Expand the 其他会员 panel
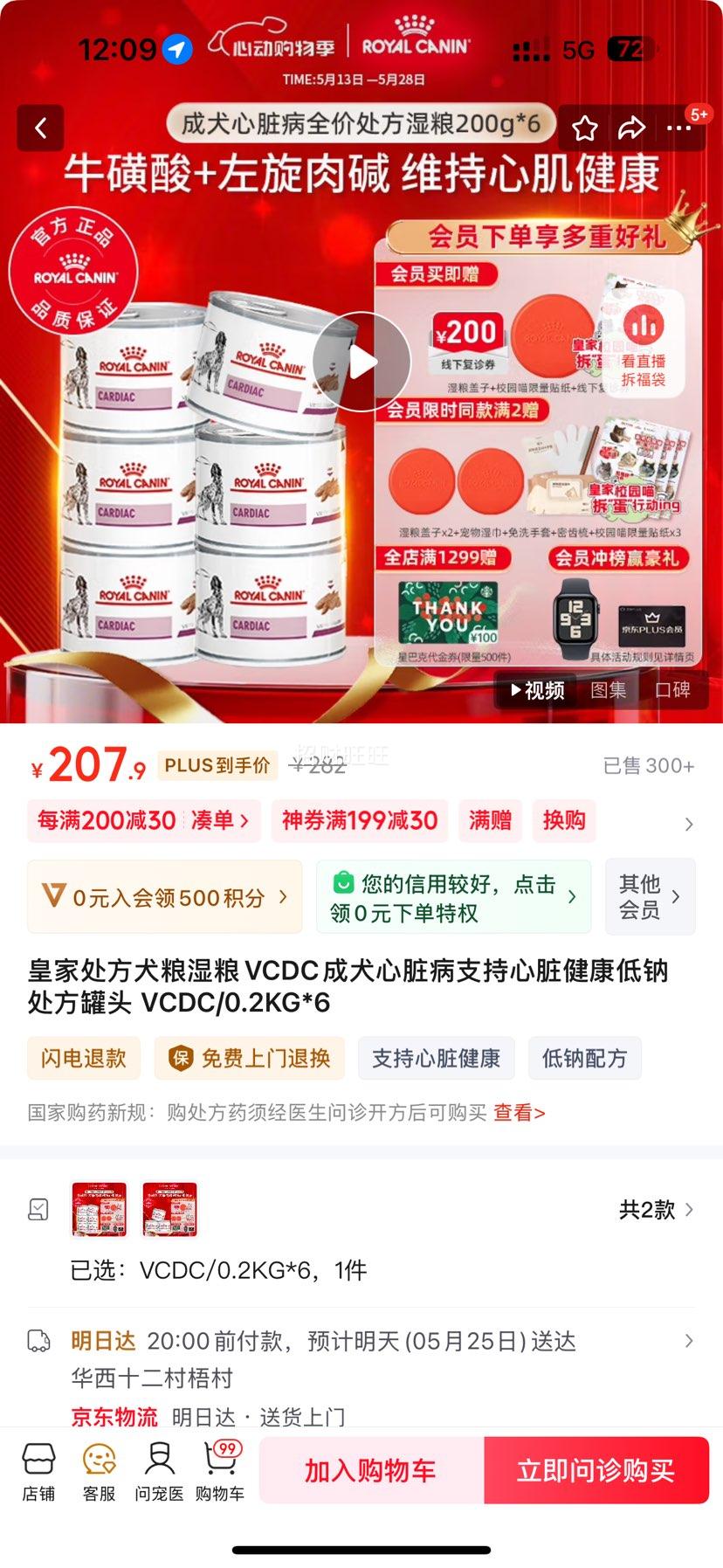Image resolution: width=723 pixels, height=1568 pixels. [650, 896]
